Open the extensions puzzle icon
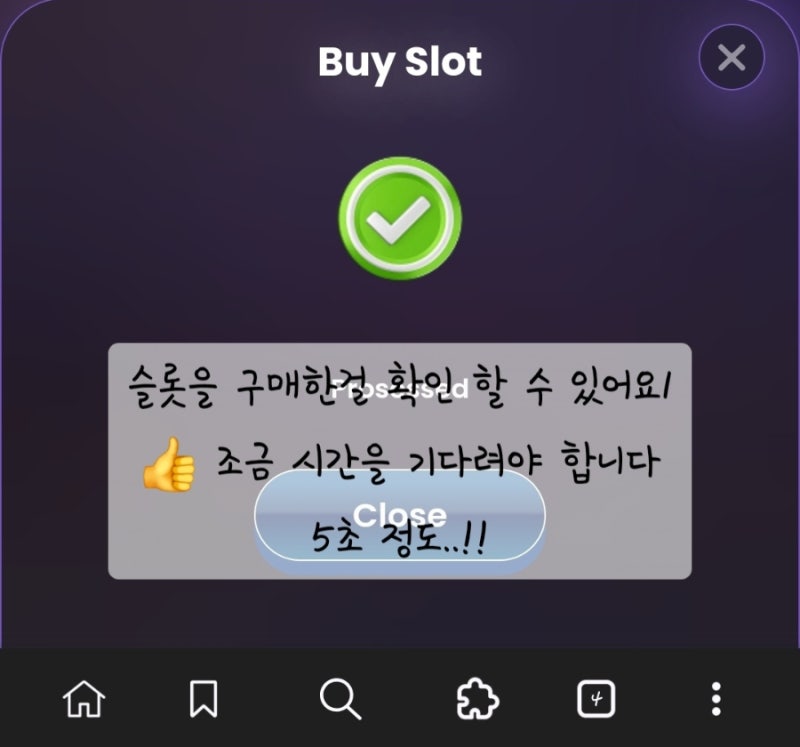800x747 pixels. [x=477, y=699]
